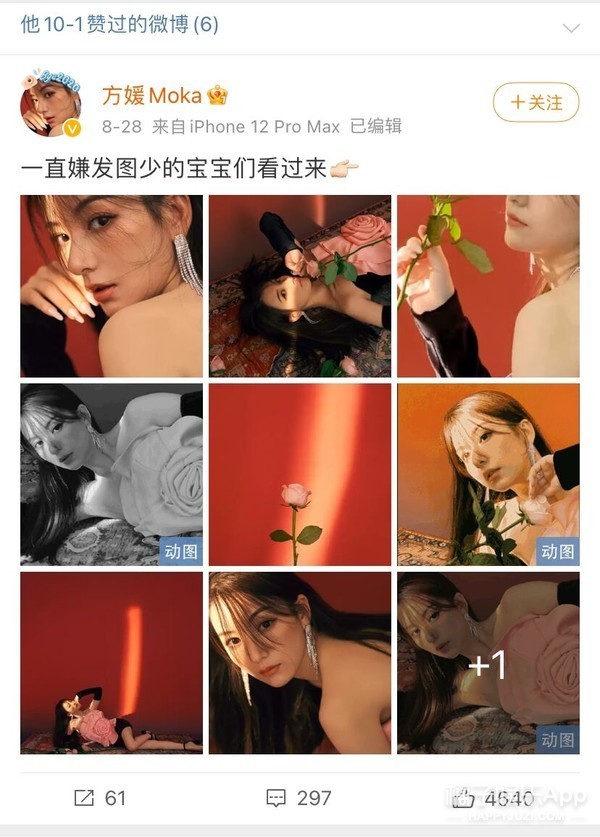
Task: Open the single rose on red photo
Action: click(299, 474)
